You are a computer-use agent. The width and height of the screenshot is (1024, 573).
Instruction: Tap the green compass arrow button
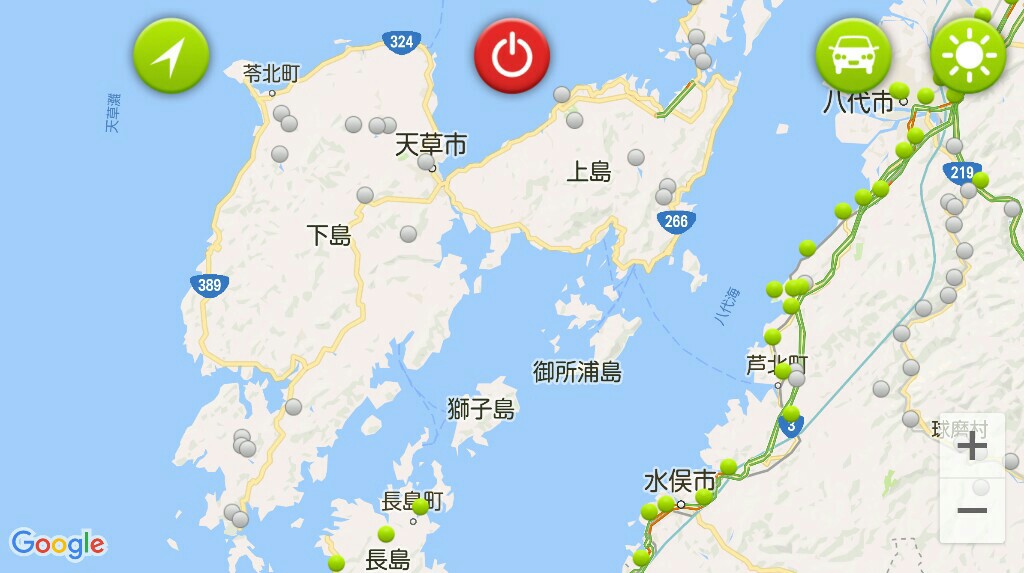[171, 56]
